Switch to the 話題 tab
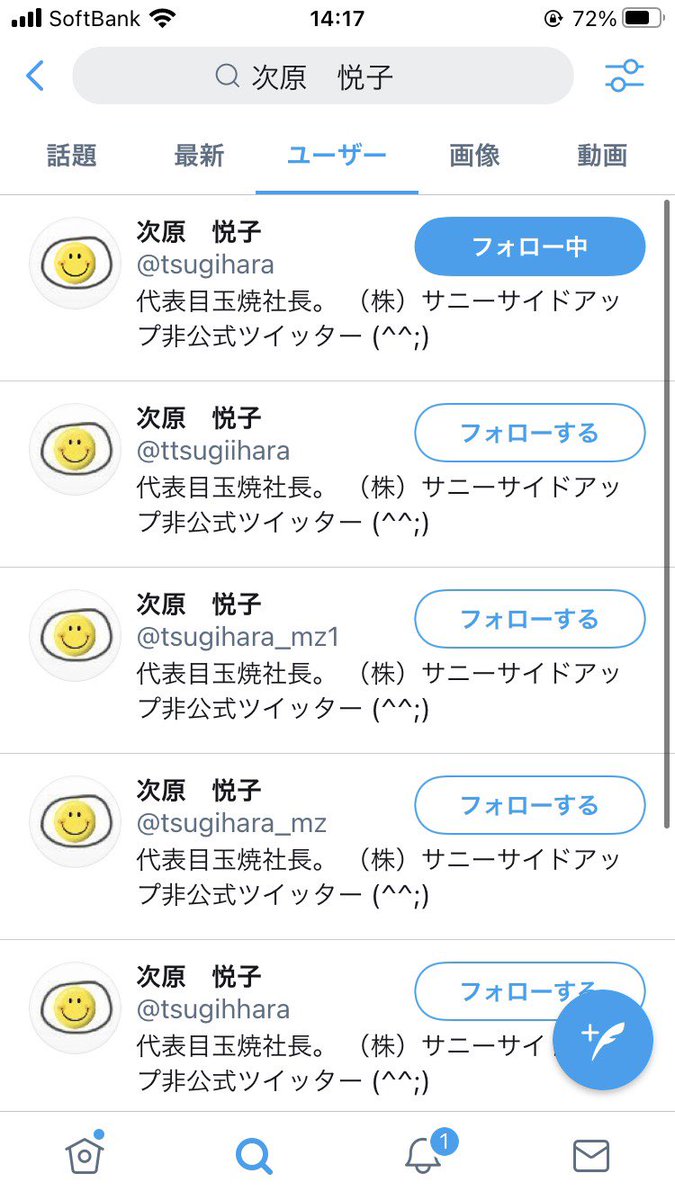The image size is (675, 1200). pos(72,156)
